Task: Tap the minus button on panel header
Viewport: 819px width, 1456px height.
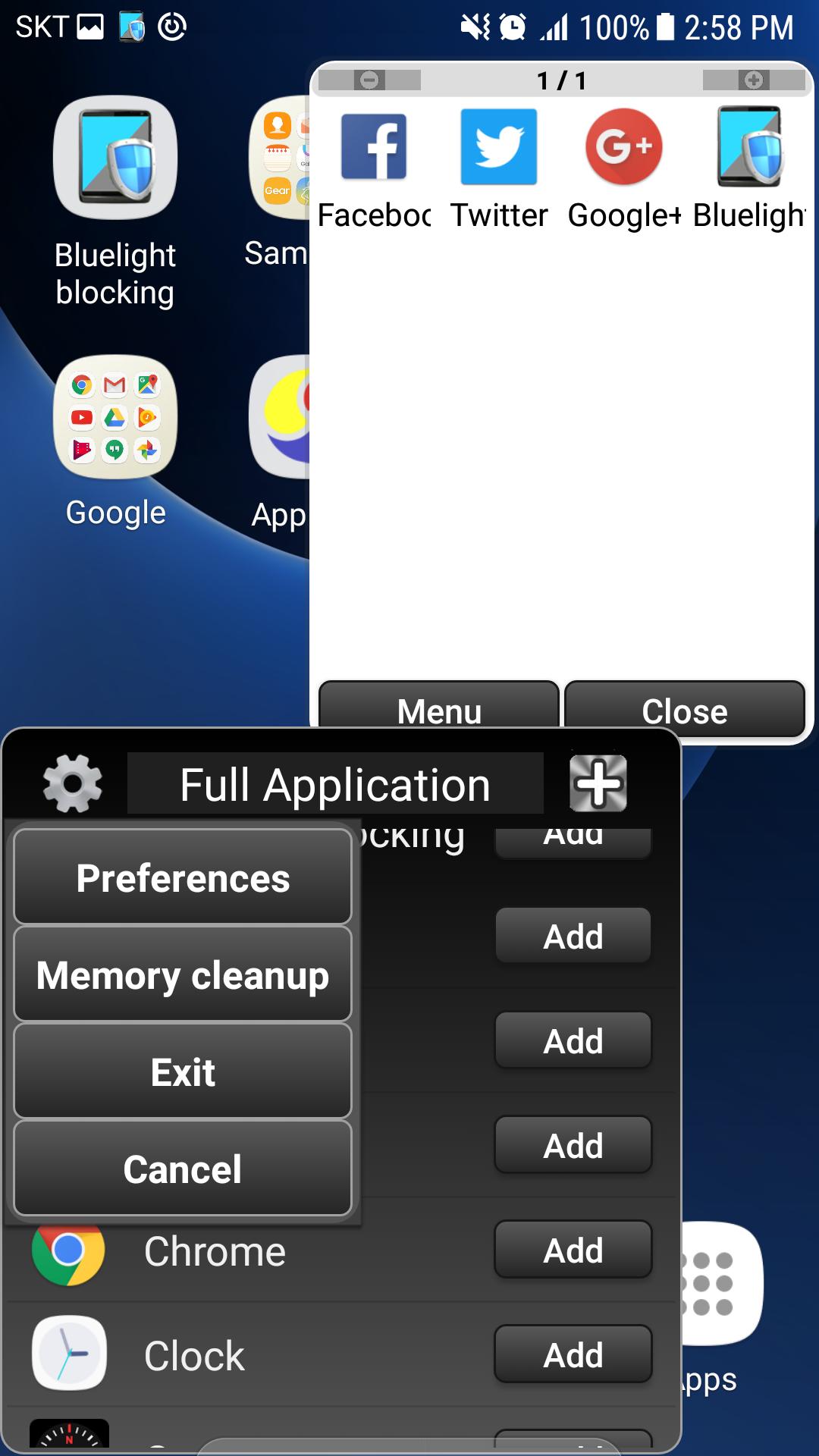Action: pos(369,80)
